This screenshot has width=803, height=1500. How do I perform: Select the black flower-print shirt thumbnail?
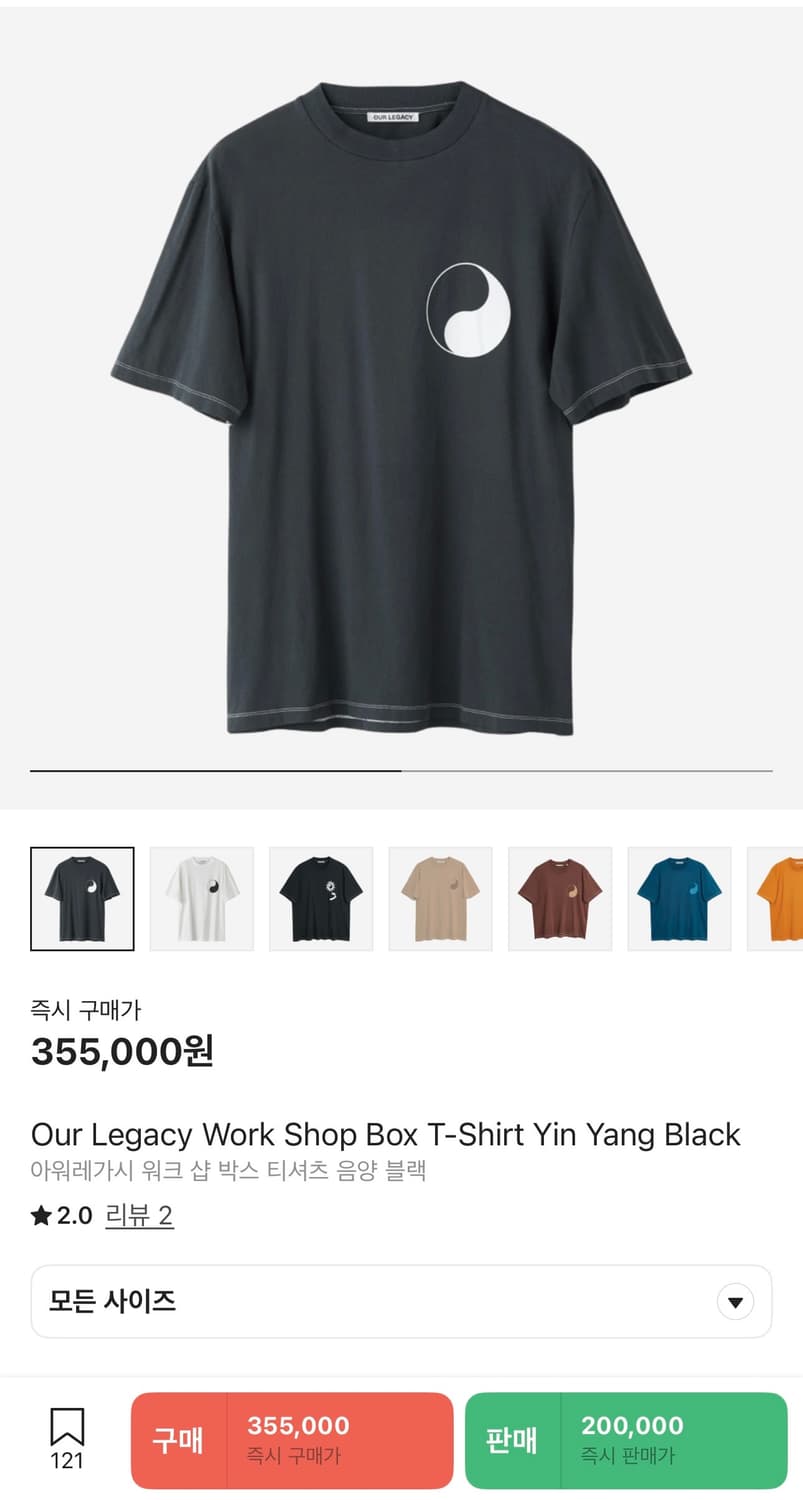321,898
